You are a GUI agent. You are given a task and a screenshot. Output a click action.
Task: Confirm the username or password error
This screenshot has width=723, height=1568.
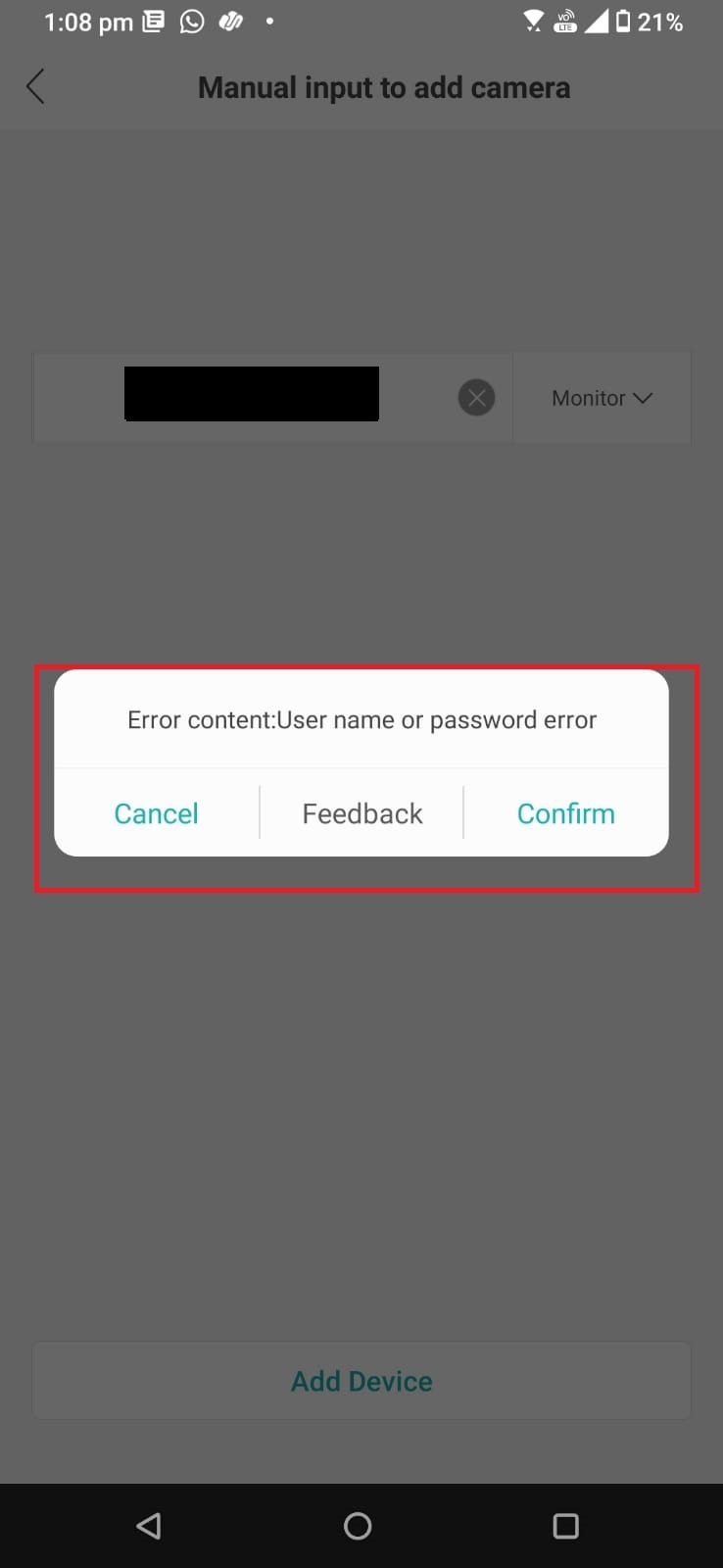point(565,813)
